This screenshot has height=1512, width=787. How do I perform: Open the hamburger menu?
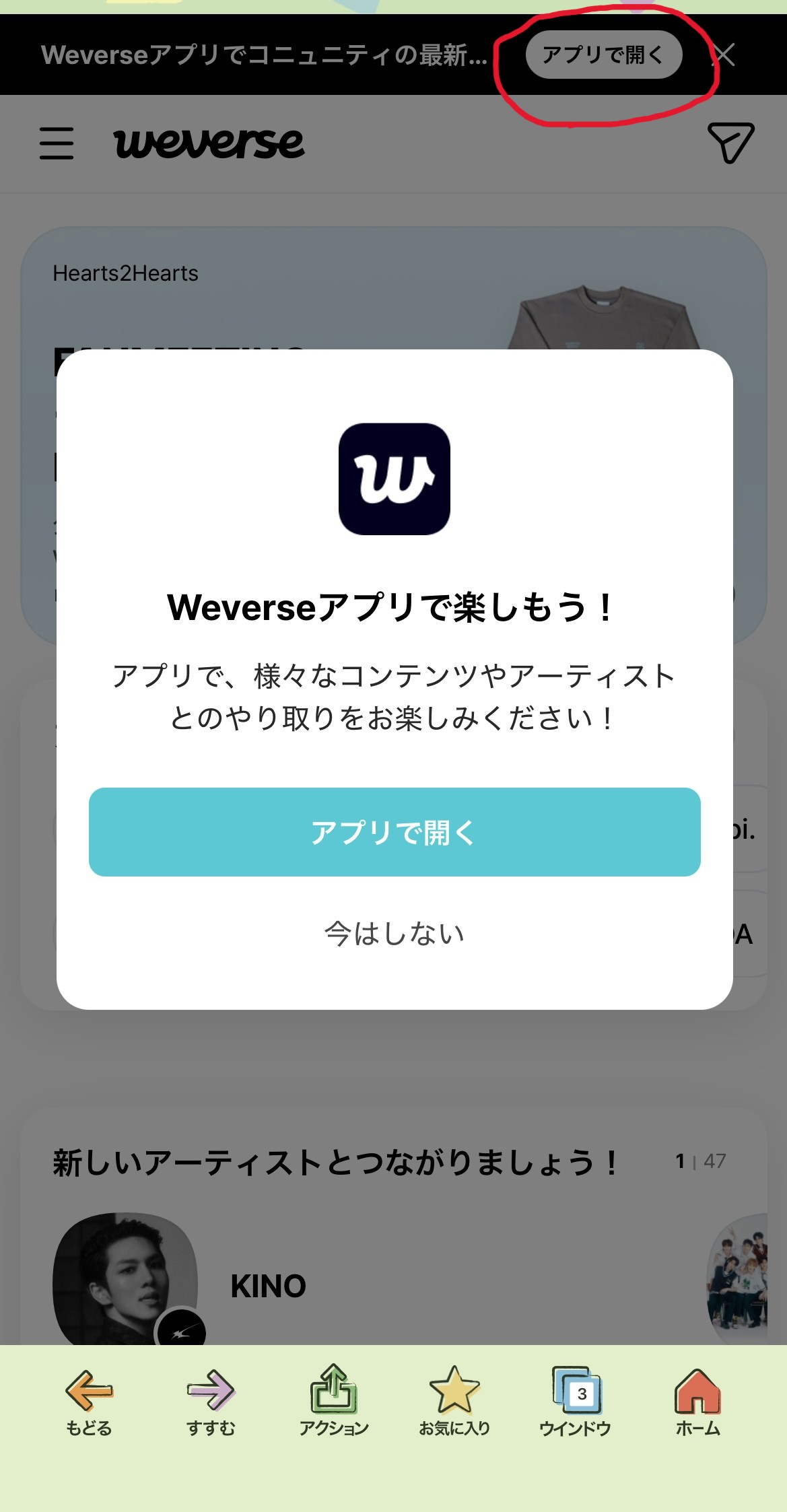click(x=57, y=143)
